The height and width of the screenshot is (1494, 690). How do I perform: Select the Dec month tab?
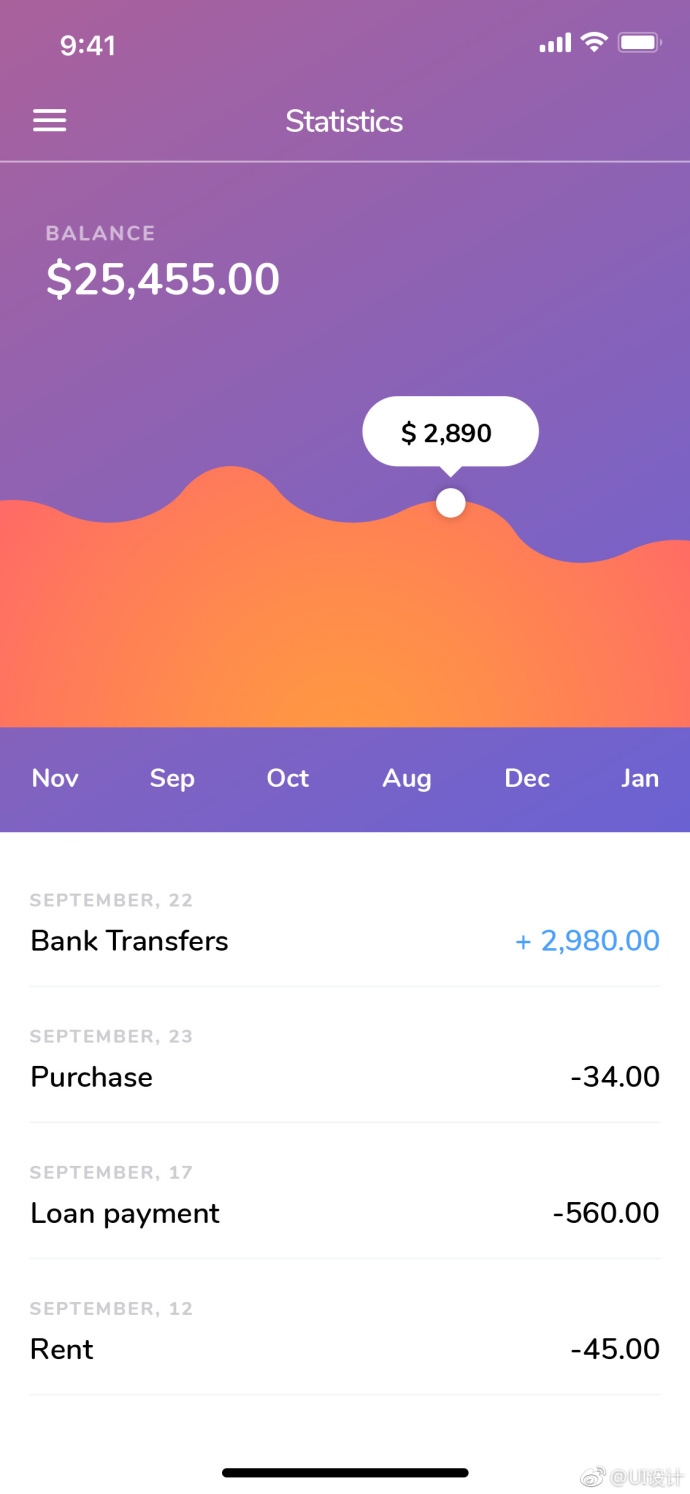pos(527,778)
